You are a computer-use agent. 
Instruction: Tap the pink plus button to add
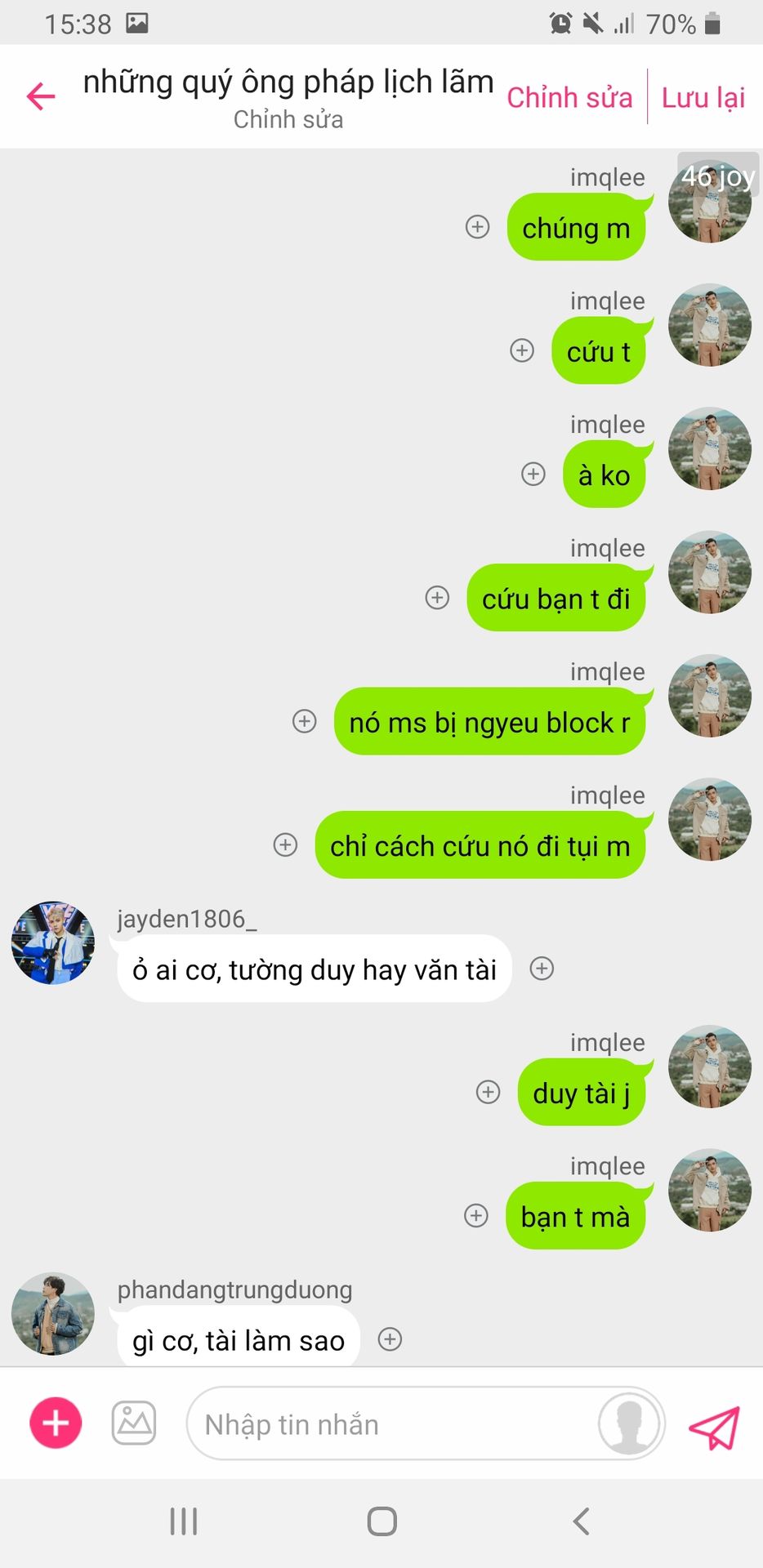(56, 1423)
